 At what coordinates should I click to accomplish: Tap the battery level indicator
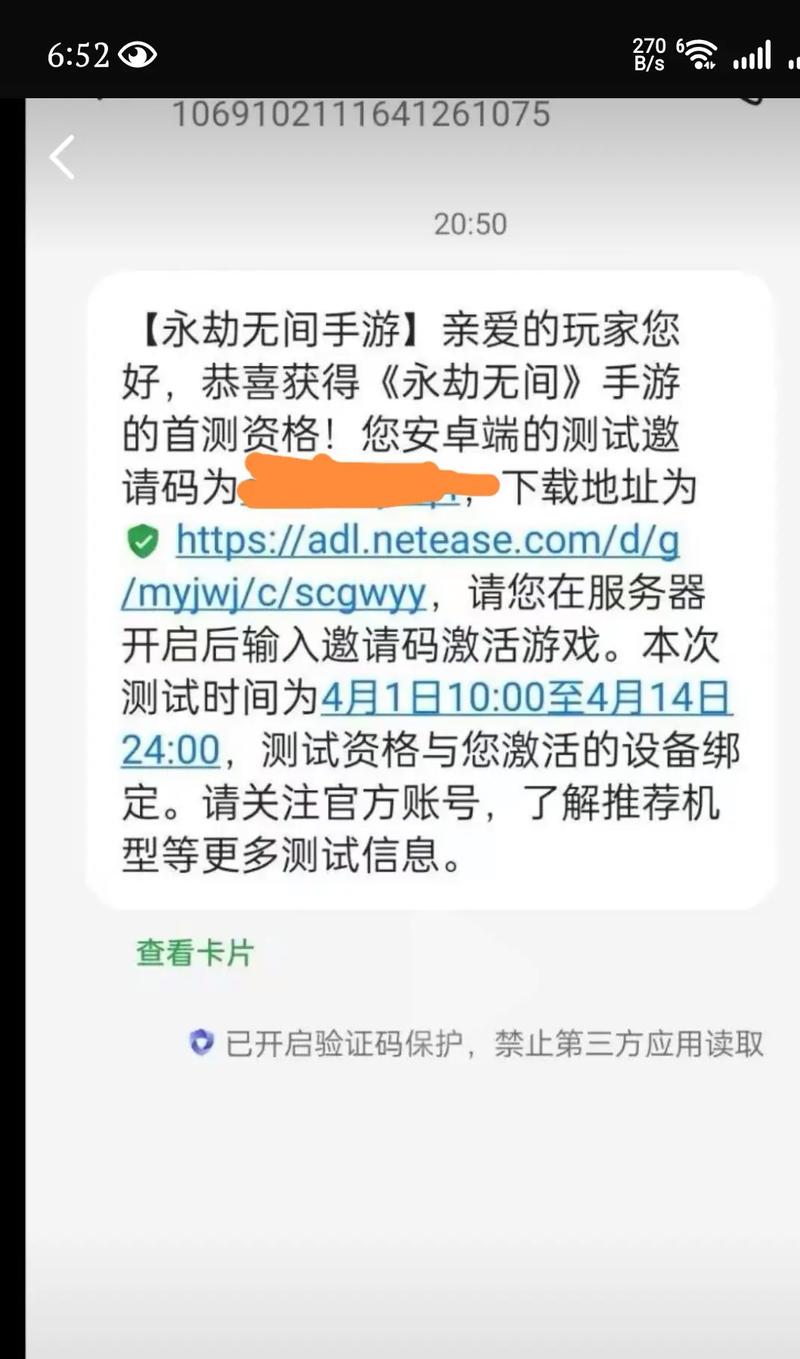pos(792,52)
